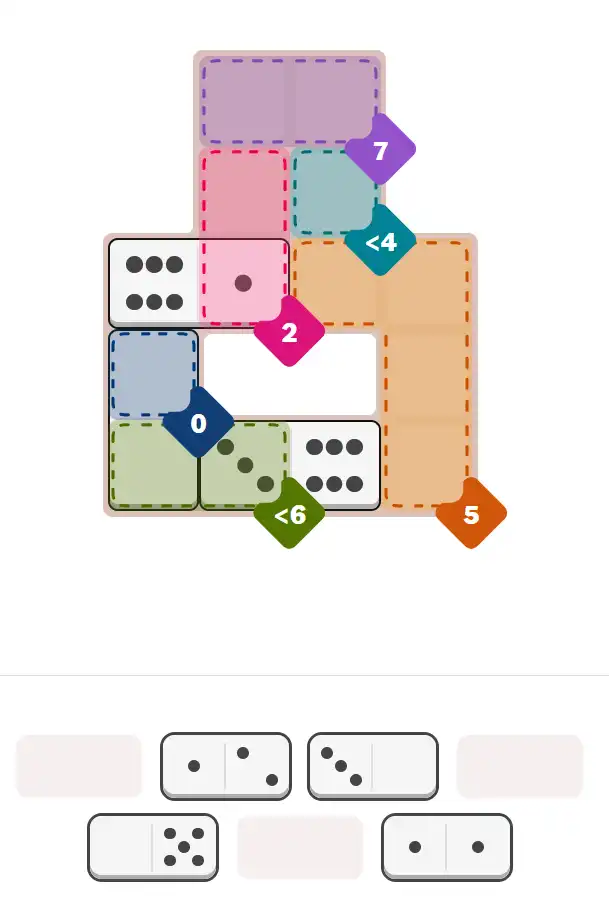Tap the one-two domino in the tray
This screenshot has width=609, height=906.
coord(225,766)
